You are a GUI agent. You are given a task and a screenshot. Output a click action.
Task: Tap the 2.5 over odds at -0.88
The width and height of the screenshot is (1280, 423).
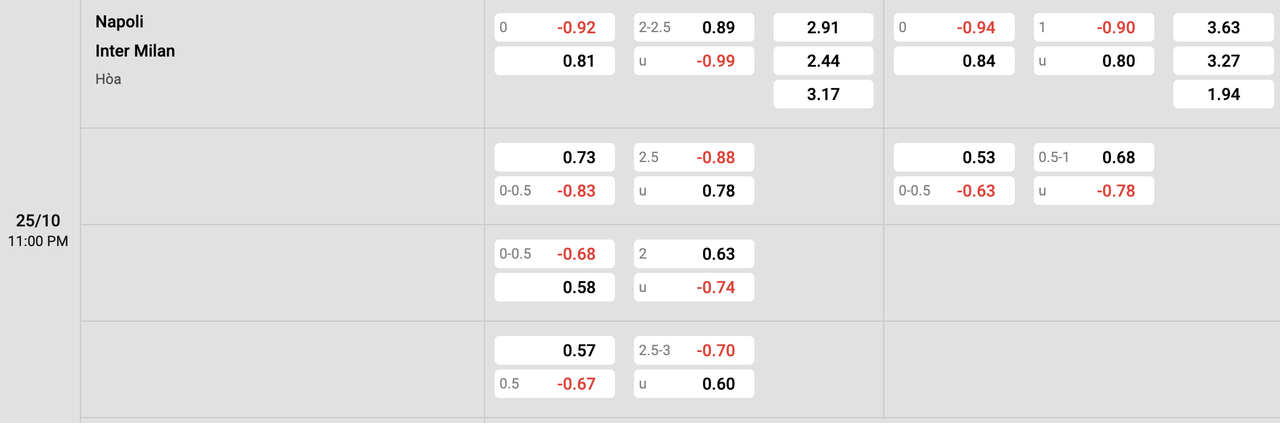coord(694,157)
